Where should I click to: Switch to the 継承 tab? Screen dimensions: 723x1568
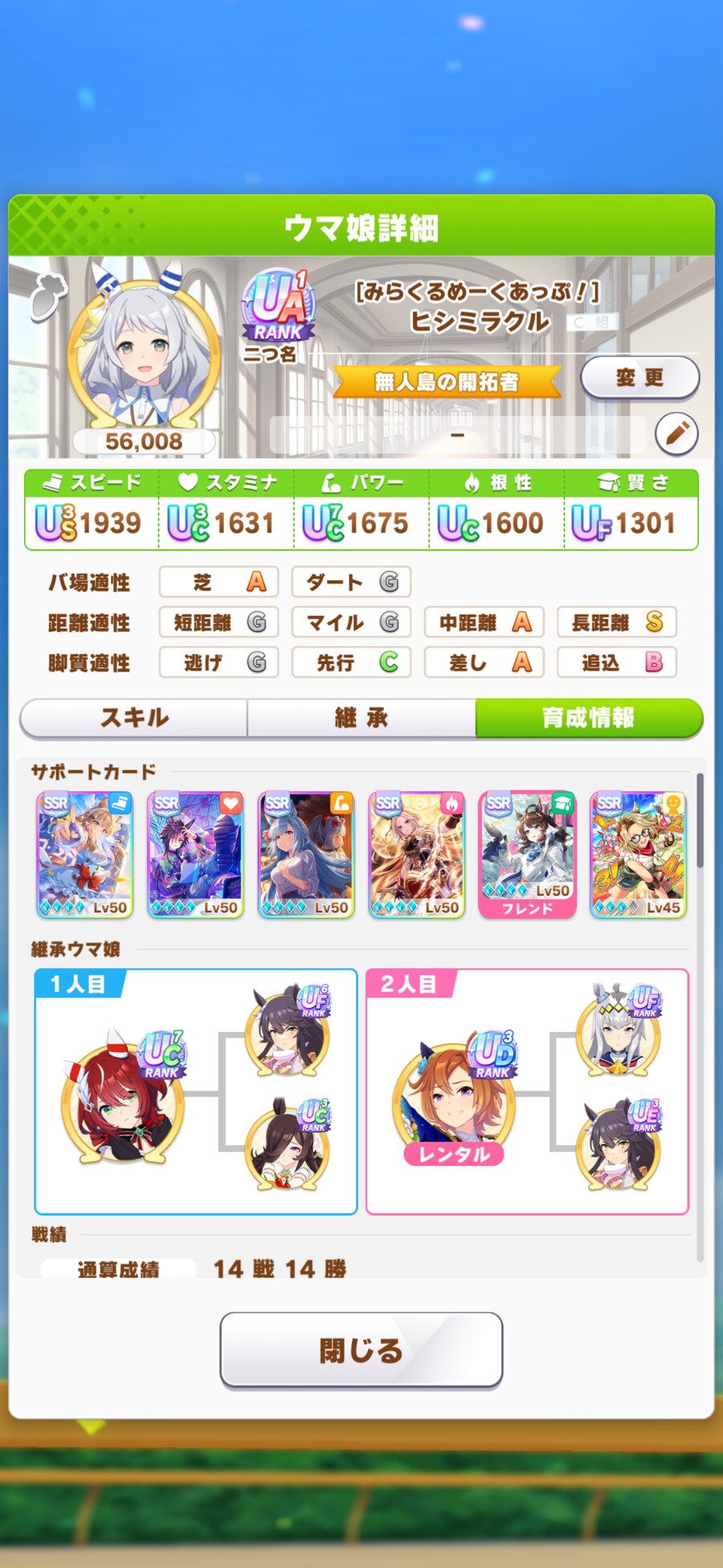pos(361,718)
